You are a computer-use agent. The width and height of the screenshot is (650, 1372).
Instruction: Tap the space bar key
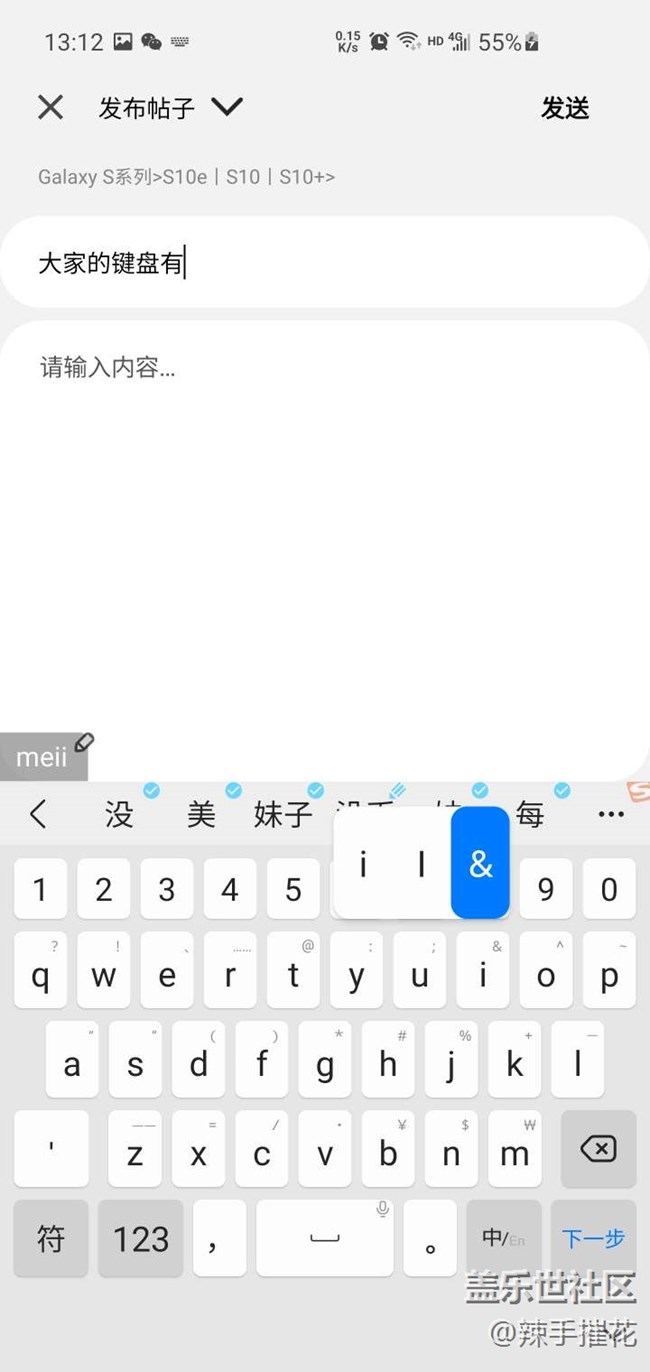pyautogui.click(x=325, y=1238)
